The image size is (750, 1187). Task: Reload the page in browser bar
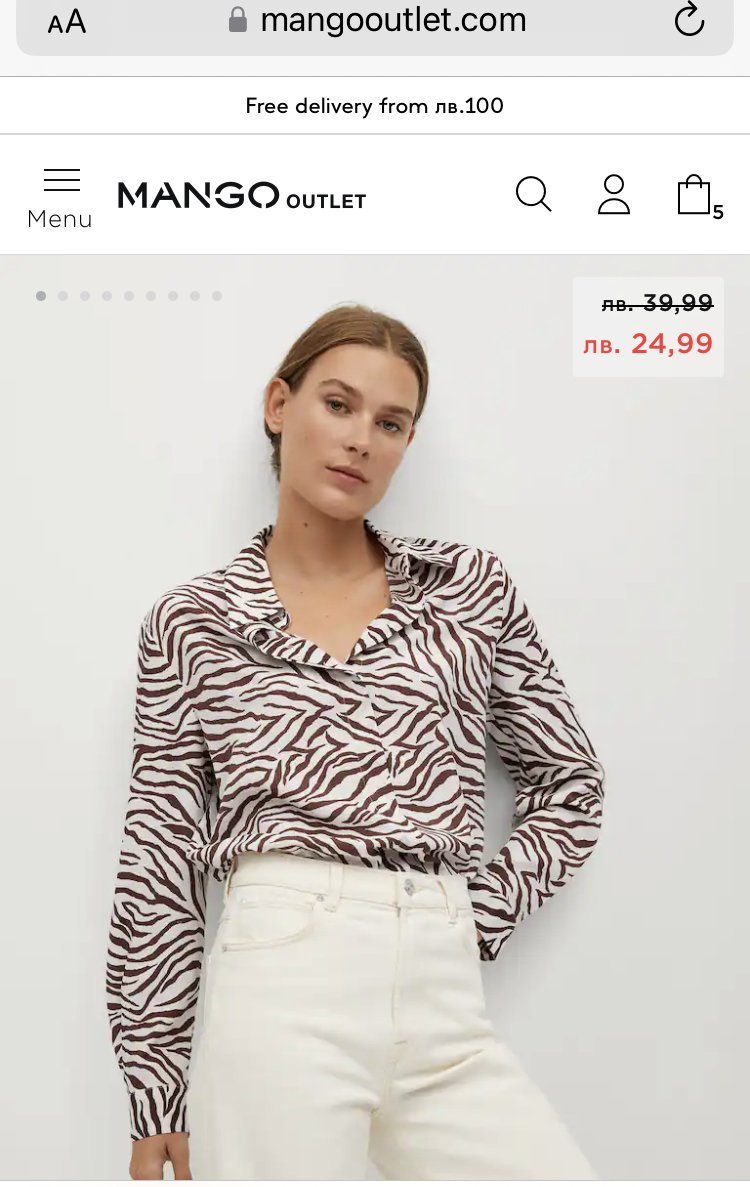tap(689, 20)
